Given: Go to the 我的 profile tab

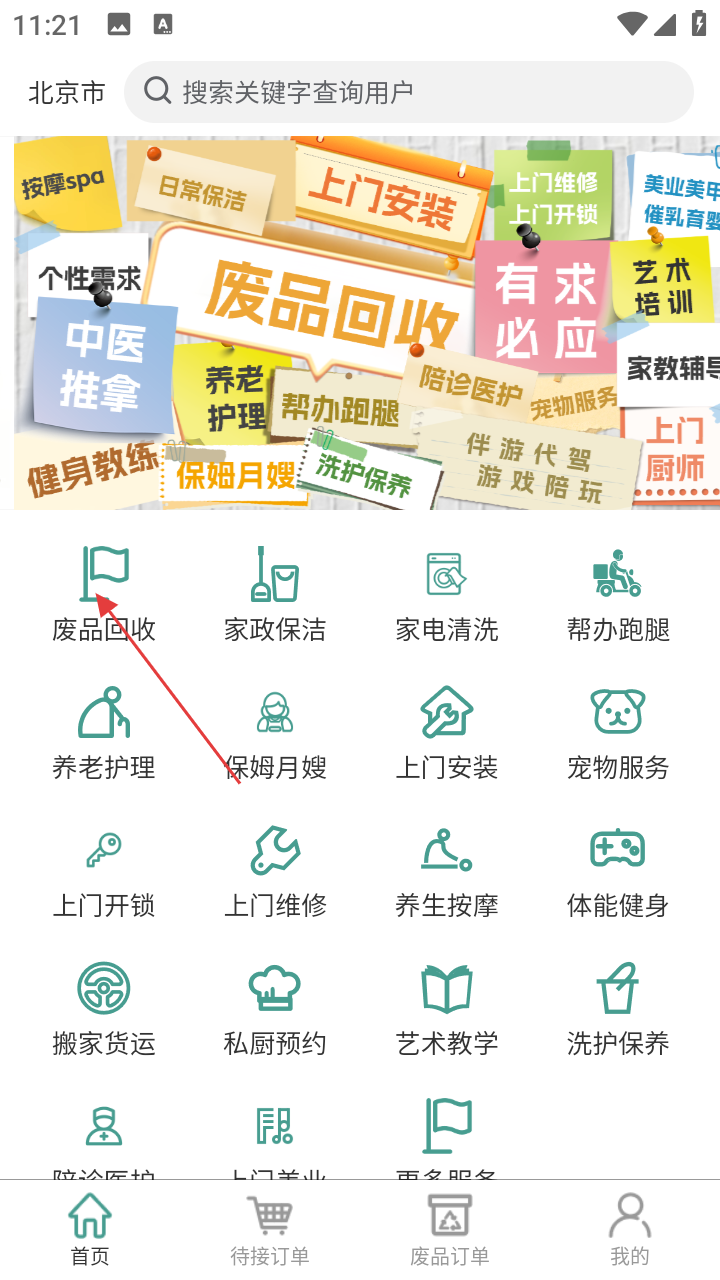Looking at the screenshot, I should (630, 1230).
